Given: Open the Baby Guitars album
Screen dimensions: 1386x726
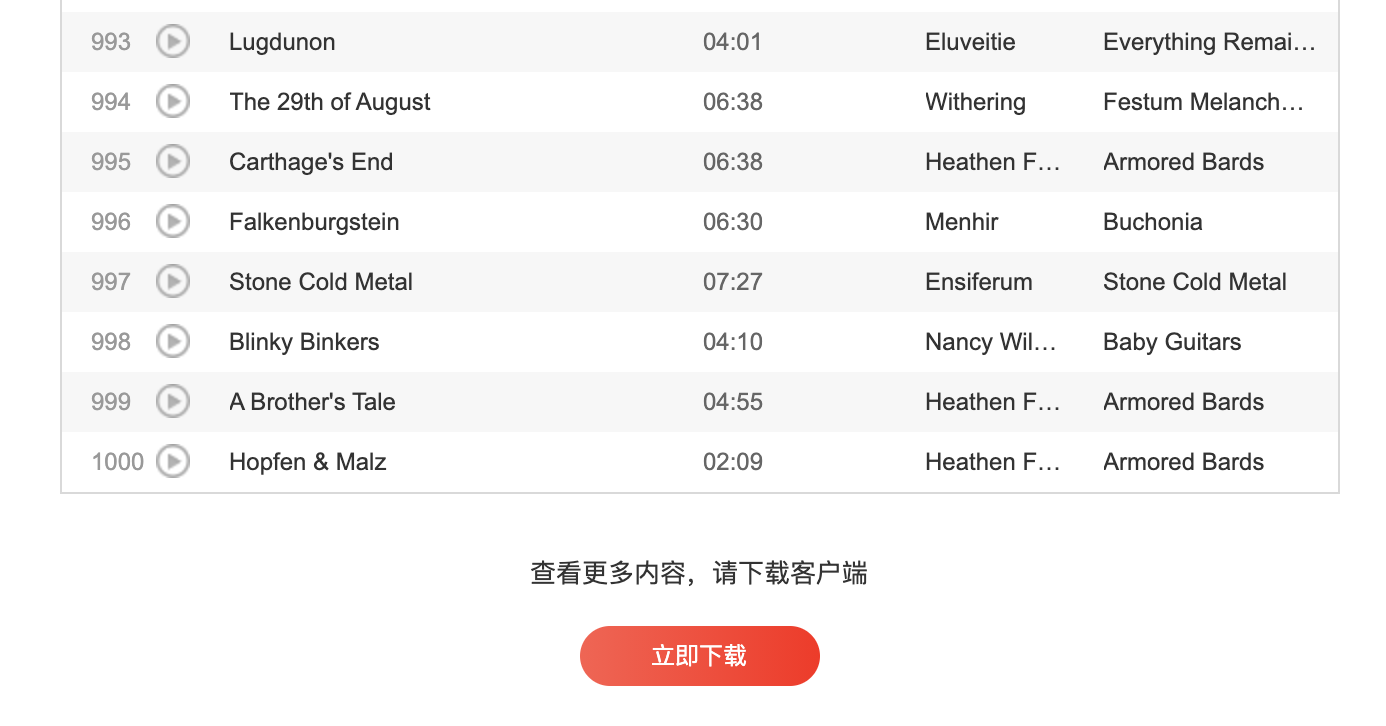Looking at the screenshot, I should (1171, 342).
